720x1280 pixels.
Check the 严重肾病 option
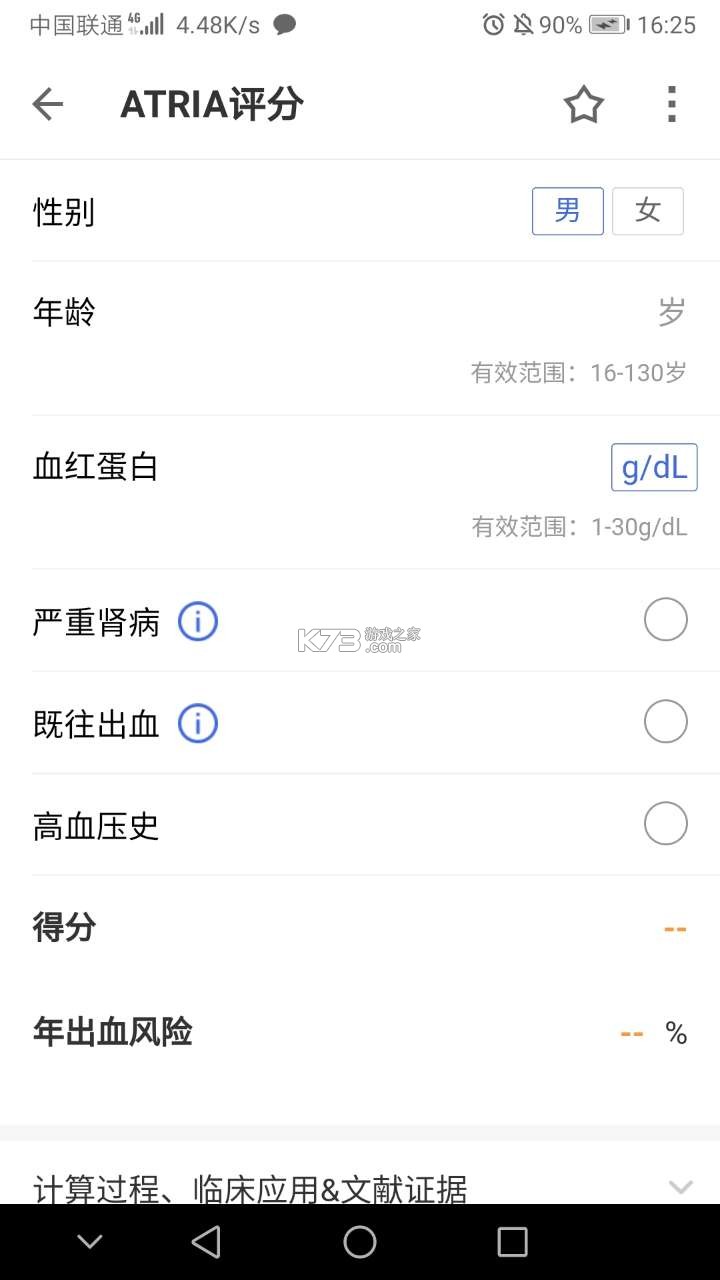666,620
